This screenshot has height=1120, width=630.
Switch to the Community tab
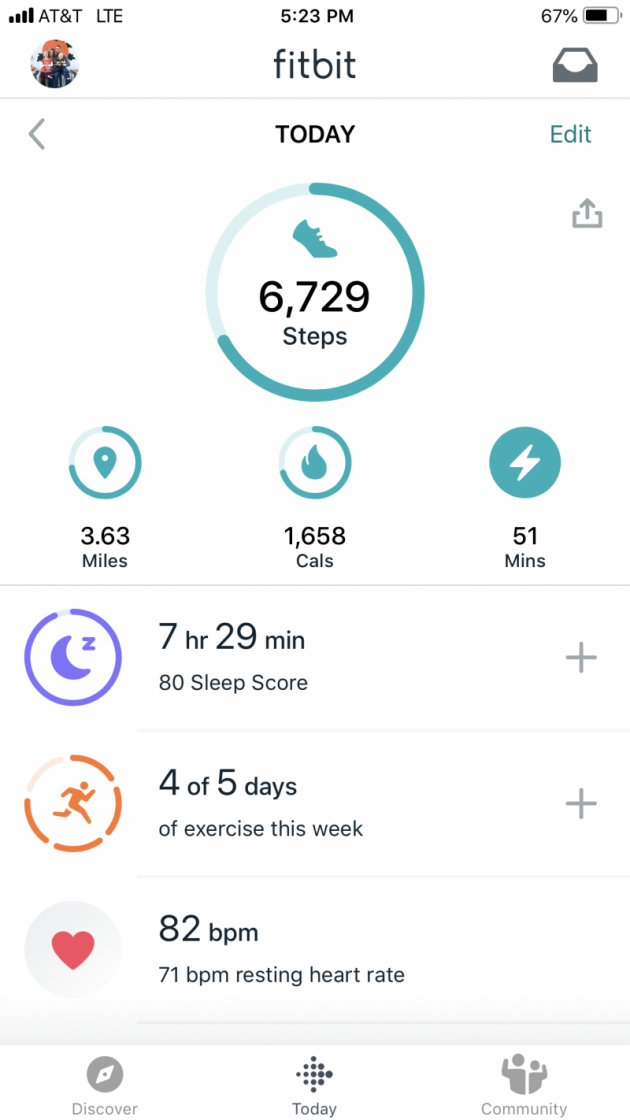(524, 1085)
